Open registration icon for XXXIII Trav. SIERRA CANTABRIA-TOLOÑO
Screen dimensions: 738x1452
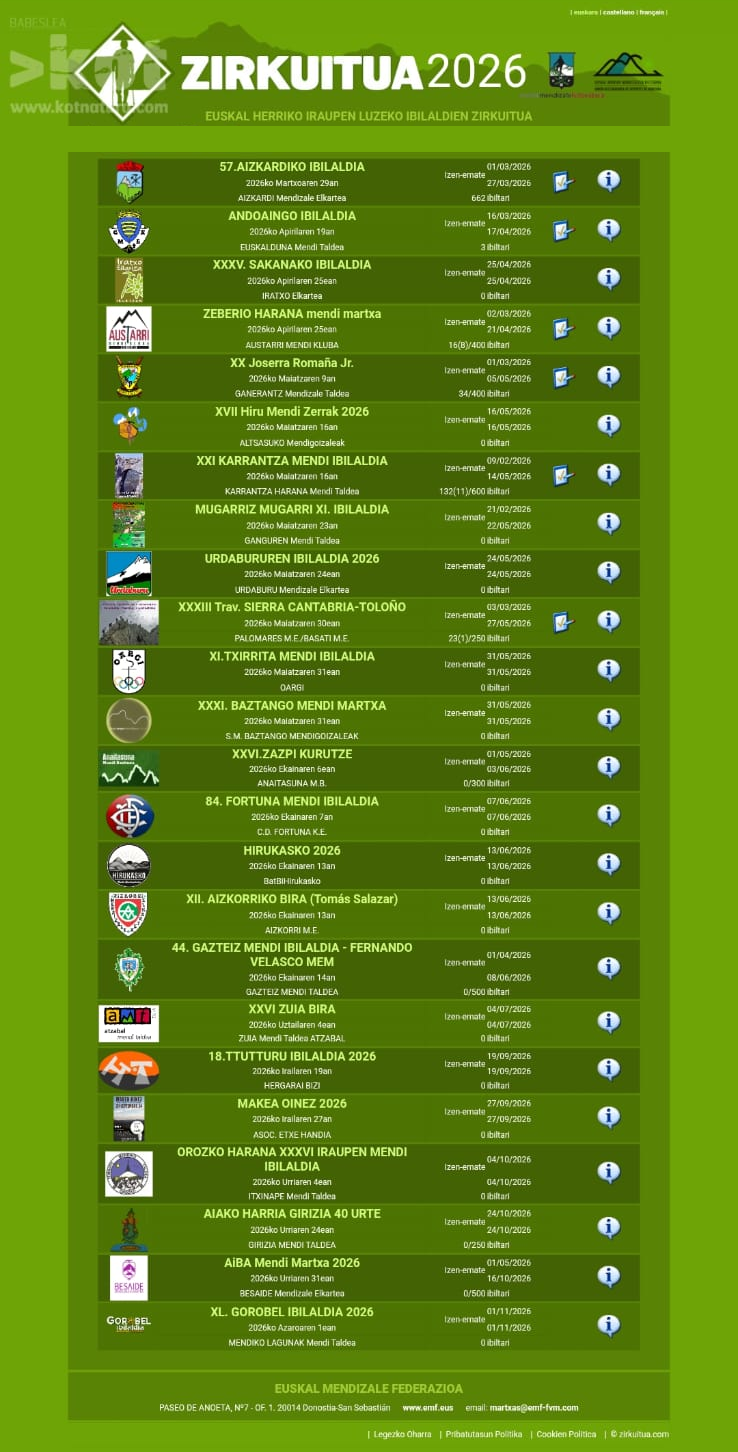pos(563,622)
